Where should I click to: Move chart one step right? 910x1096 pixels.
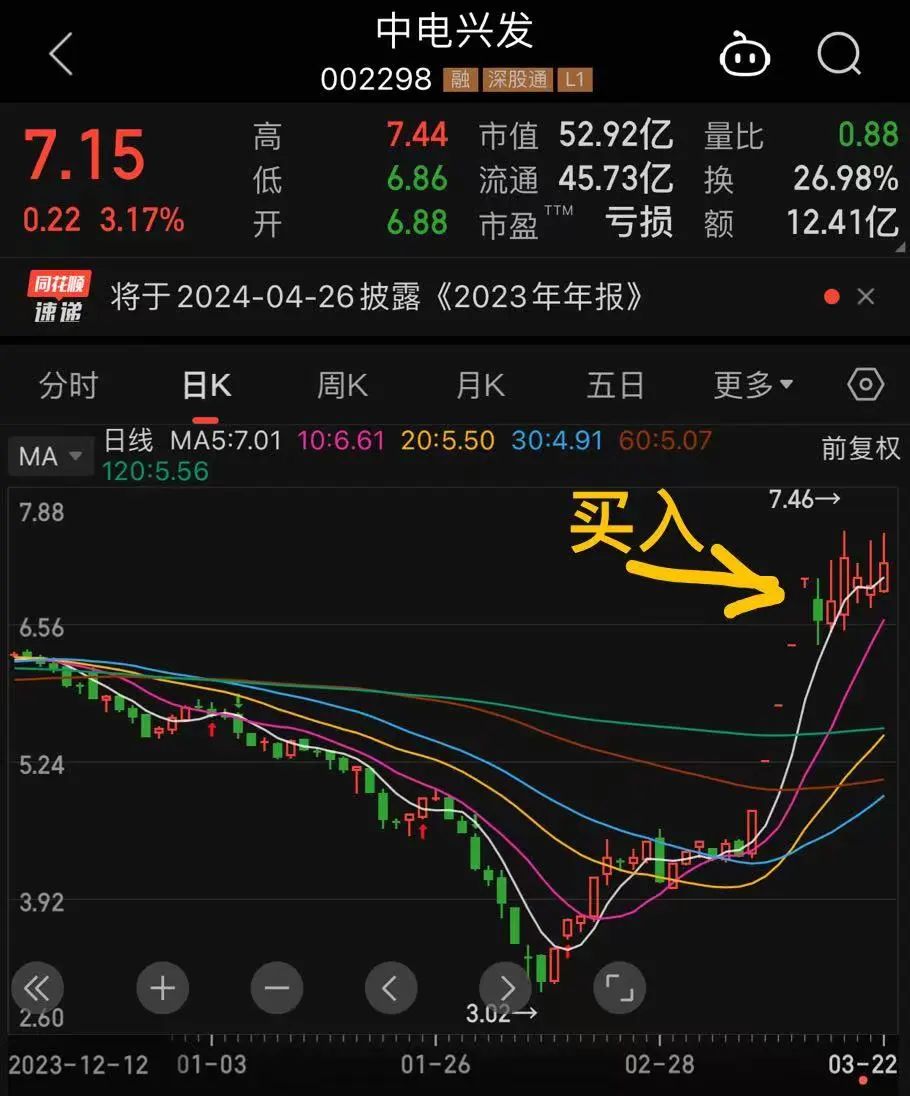click(x=505, y=989)
